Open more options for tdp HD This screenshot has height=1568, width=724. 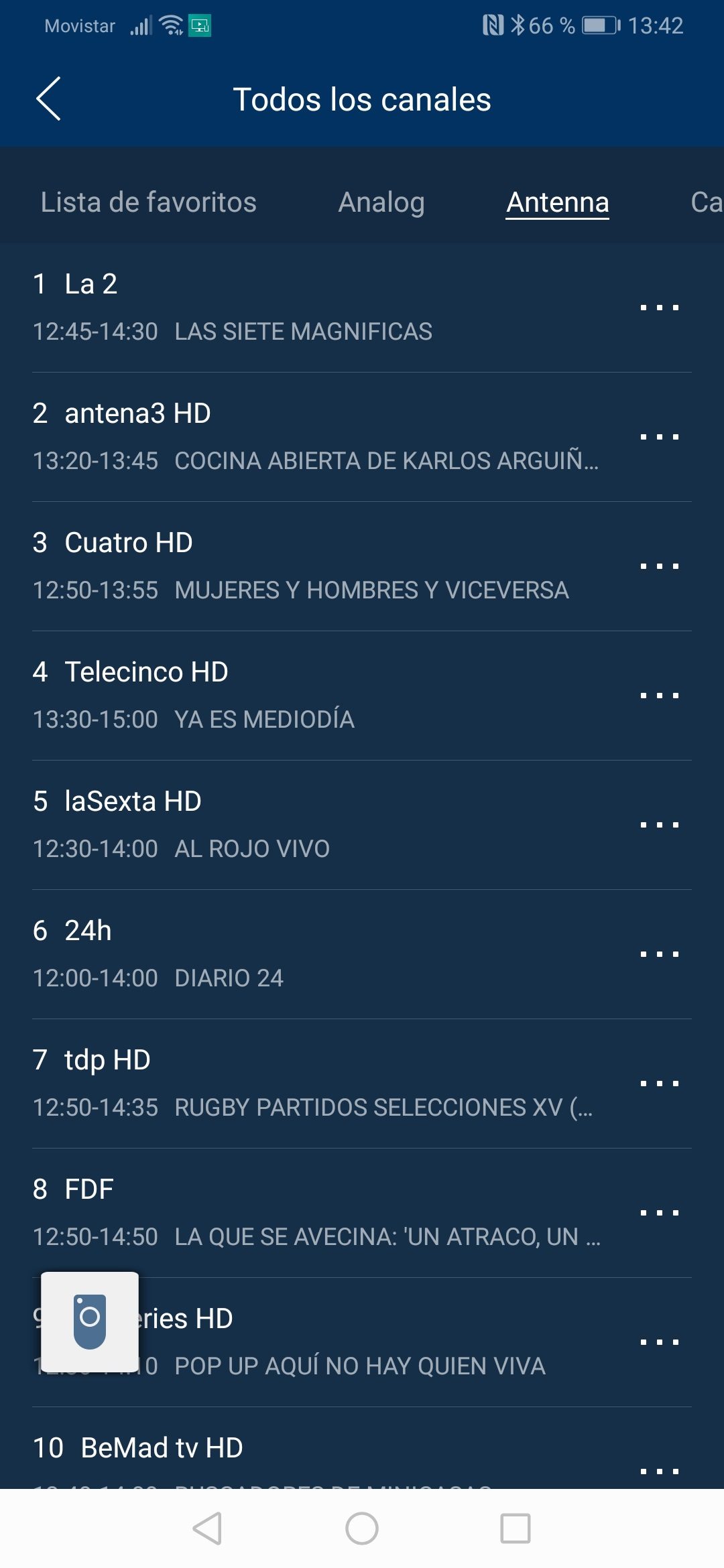click(x=660, y=1084)
